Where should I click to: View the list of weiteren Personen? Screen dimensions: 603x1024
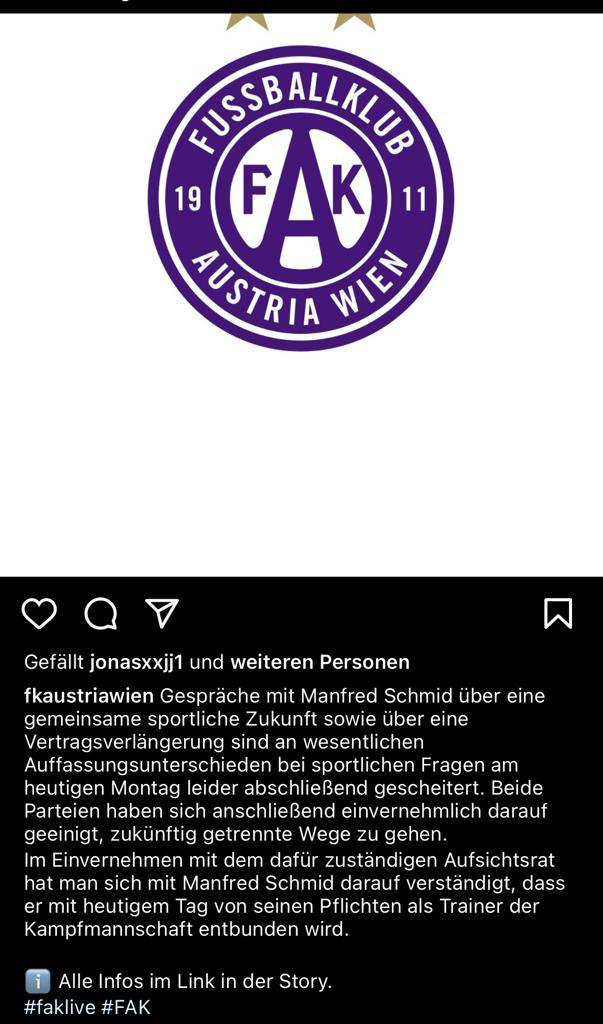point(320,662)
